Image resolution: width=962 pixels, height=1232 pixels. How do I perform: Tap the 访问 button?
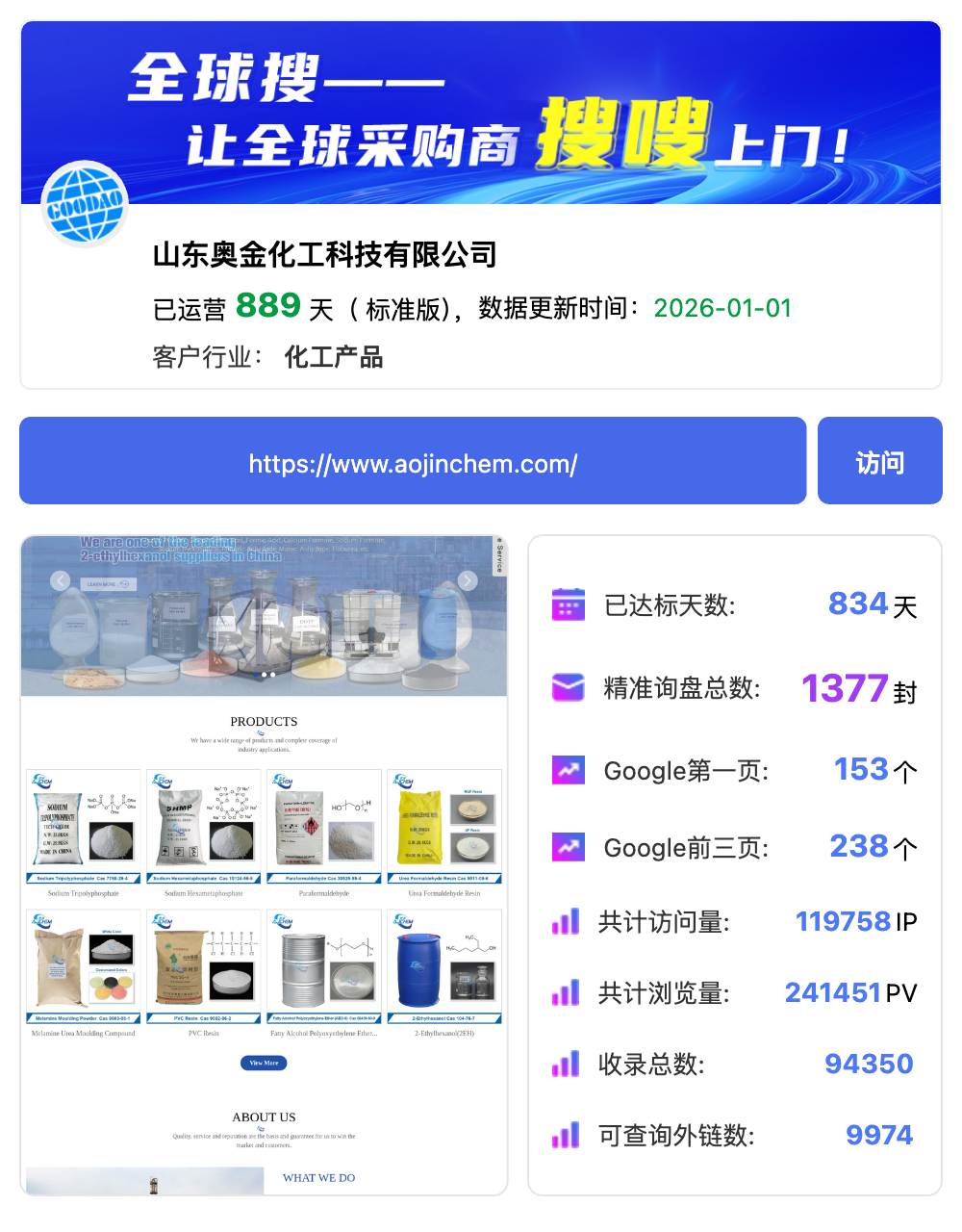[x=879, y=461]
